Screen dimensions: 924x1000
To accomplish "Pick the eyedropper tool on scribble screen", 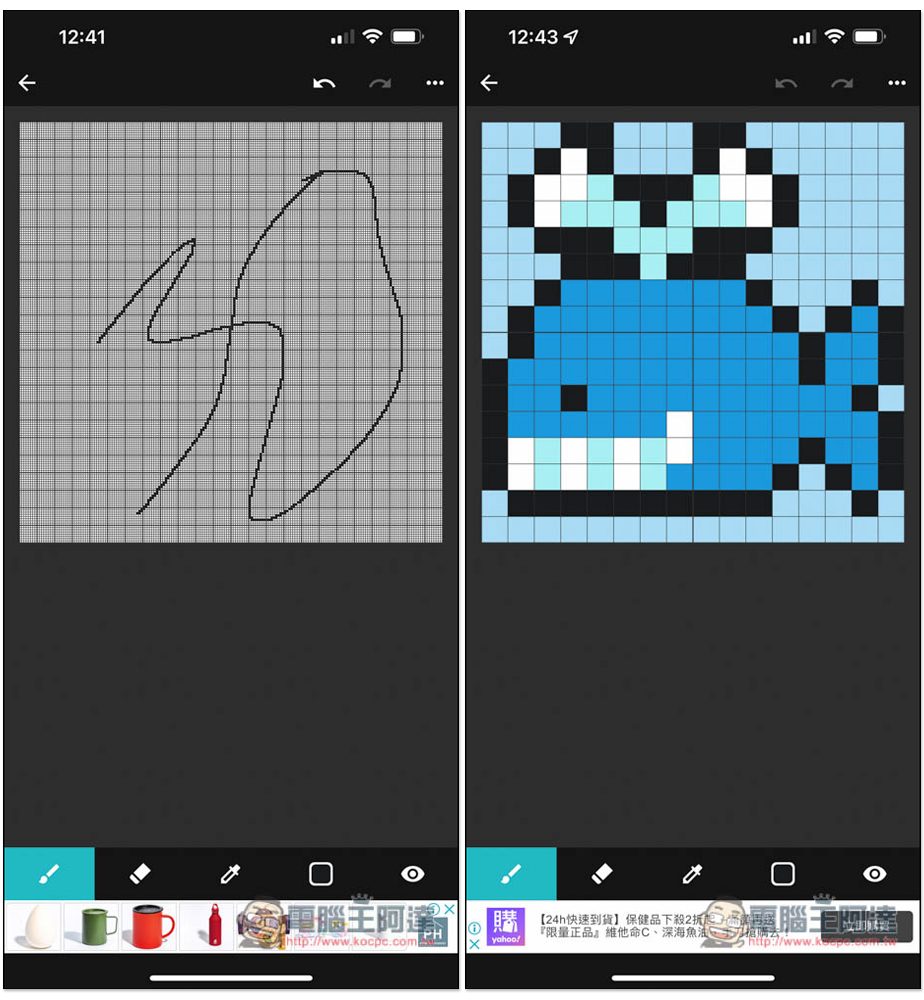I will [x=230, y=874].
